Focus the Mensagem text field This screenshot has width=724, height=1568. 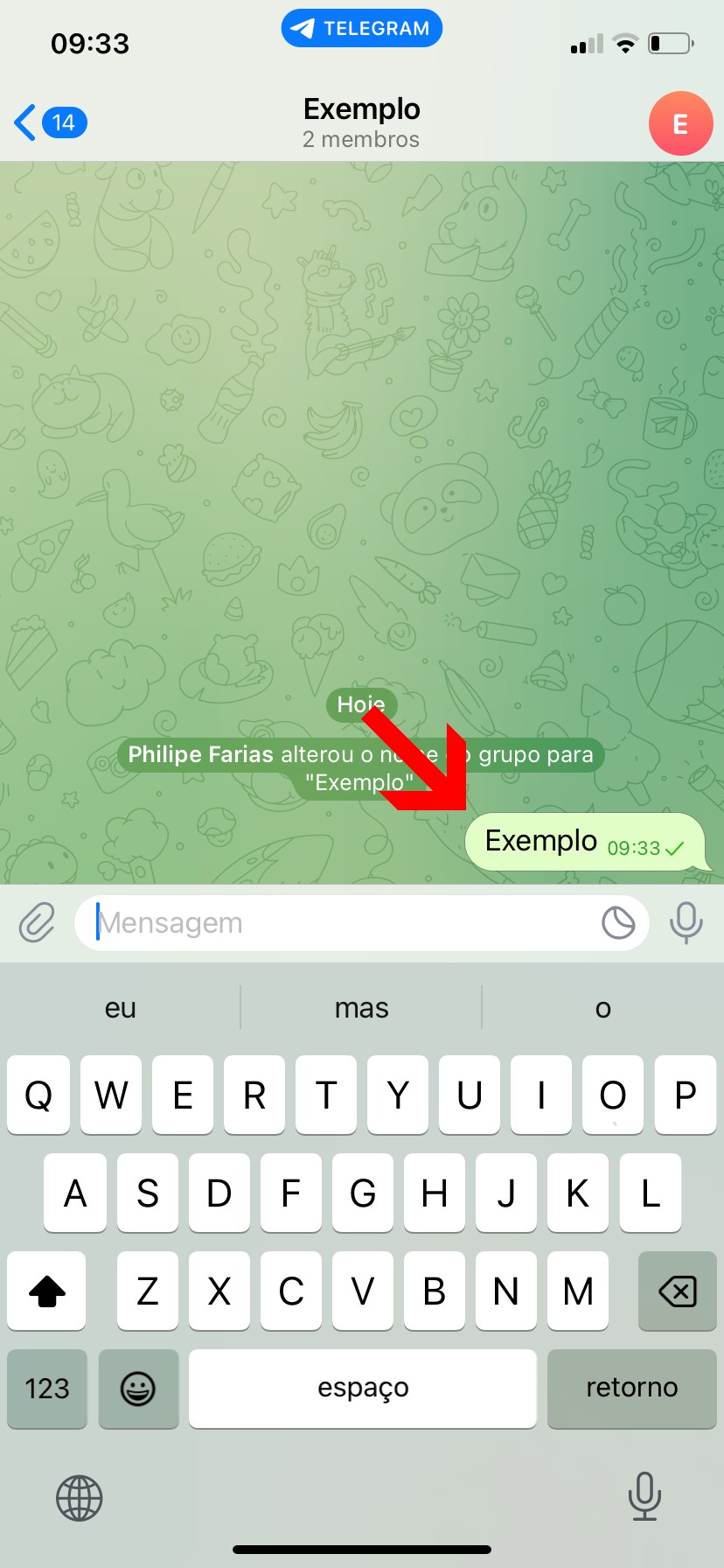tap(341, 922)
